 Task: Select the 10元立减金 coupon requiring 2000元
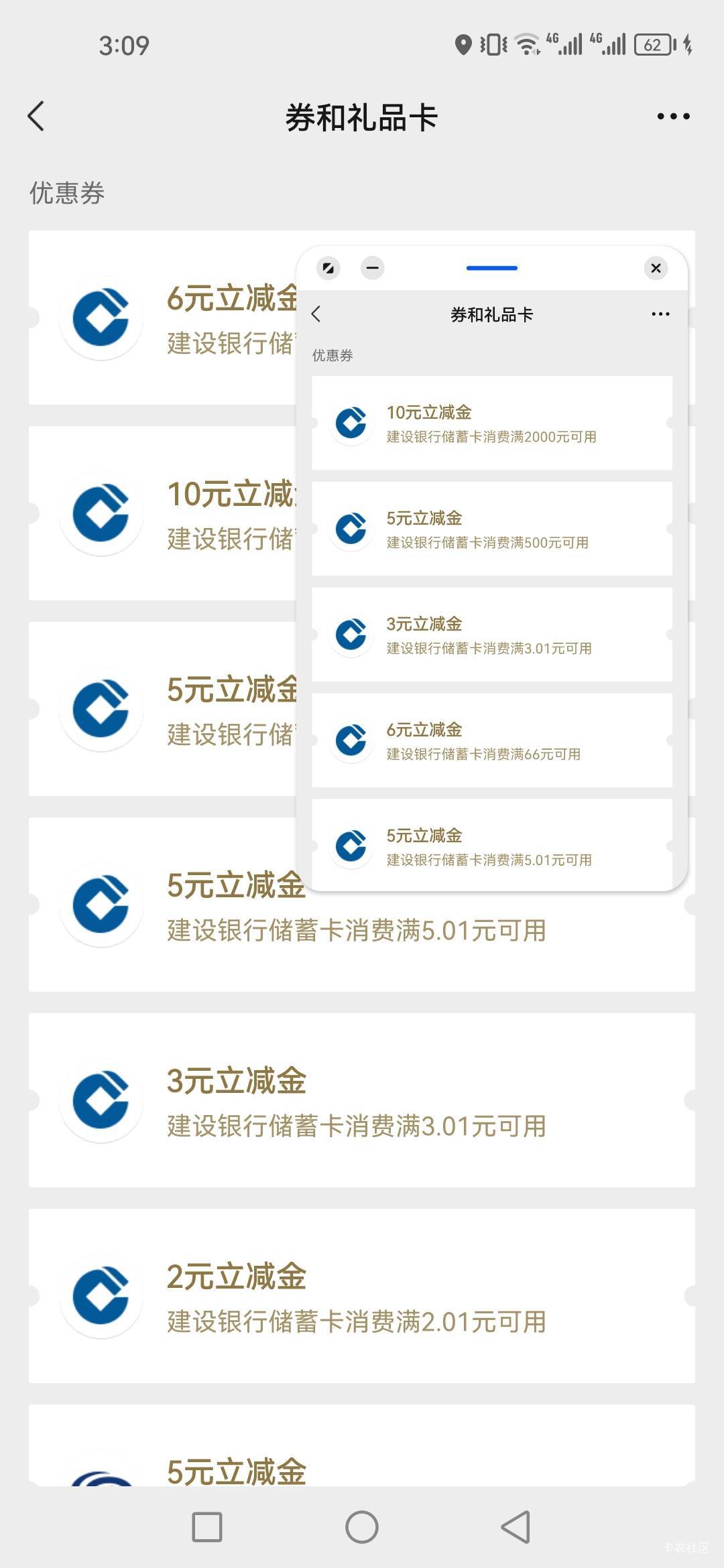pos(493,423)
